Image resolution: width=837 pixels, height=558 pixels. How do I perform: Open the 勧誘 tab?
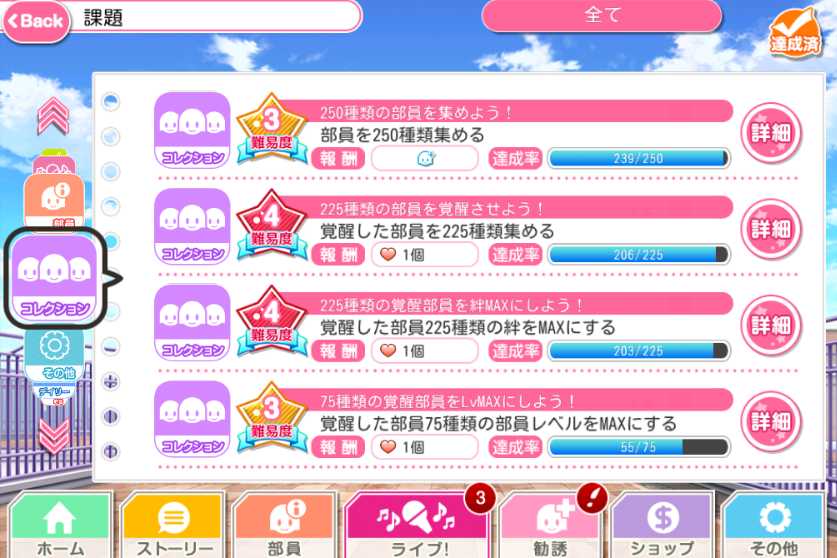(x=549, y=526)
